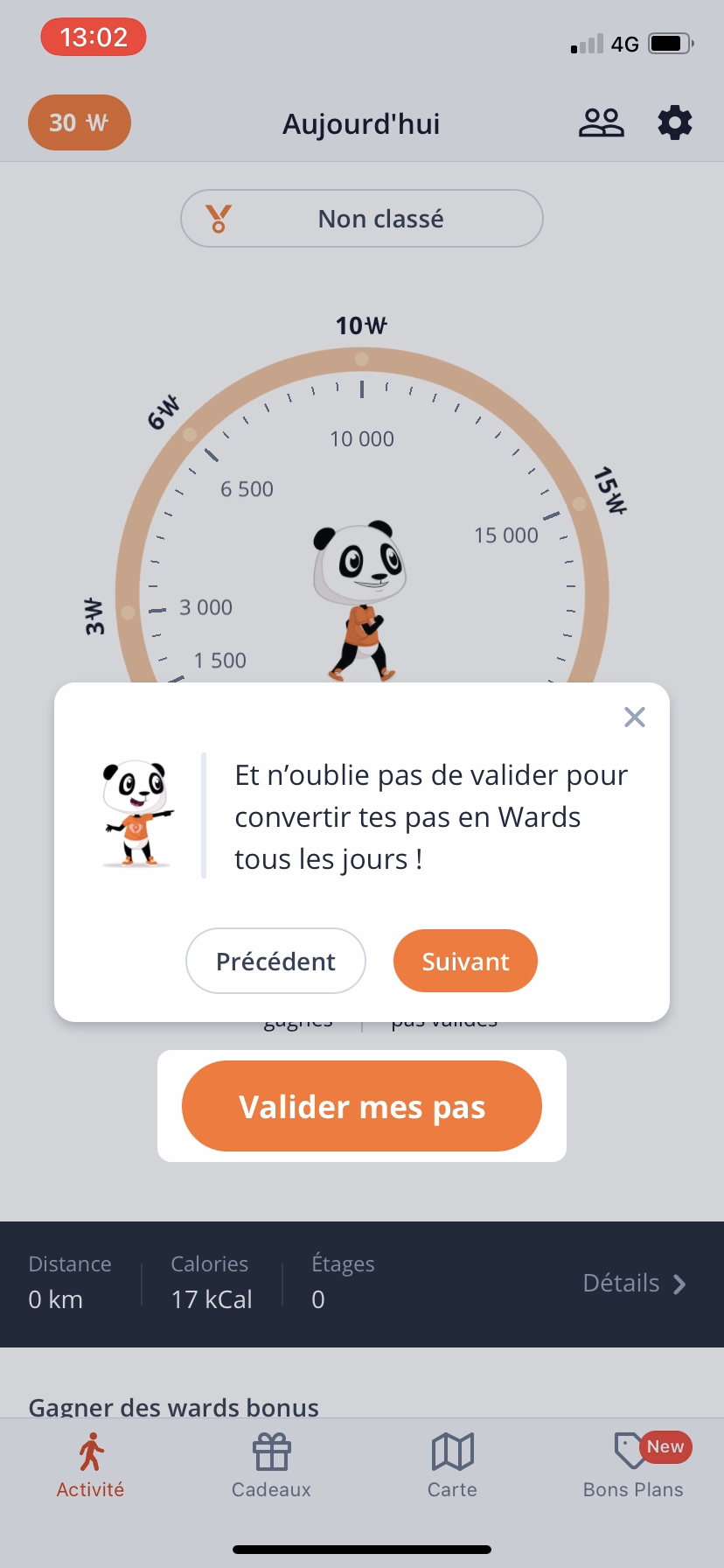Open the Carte map icon
The height and width of the screenshot is (1568, 724).
pyautogui.click(x=451, y=1450)
